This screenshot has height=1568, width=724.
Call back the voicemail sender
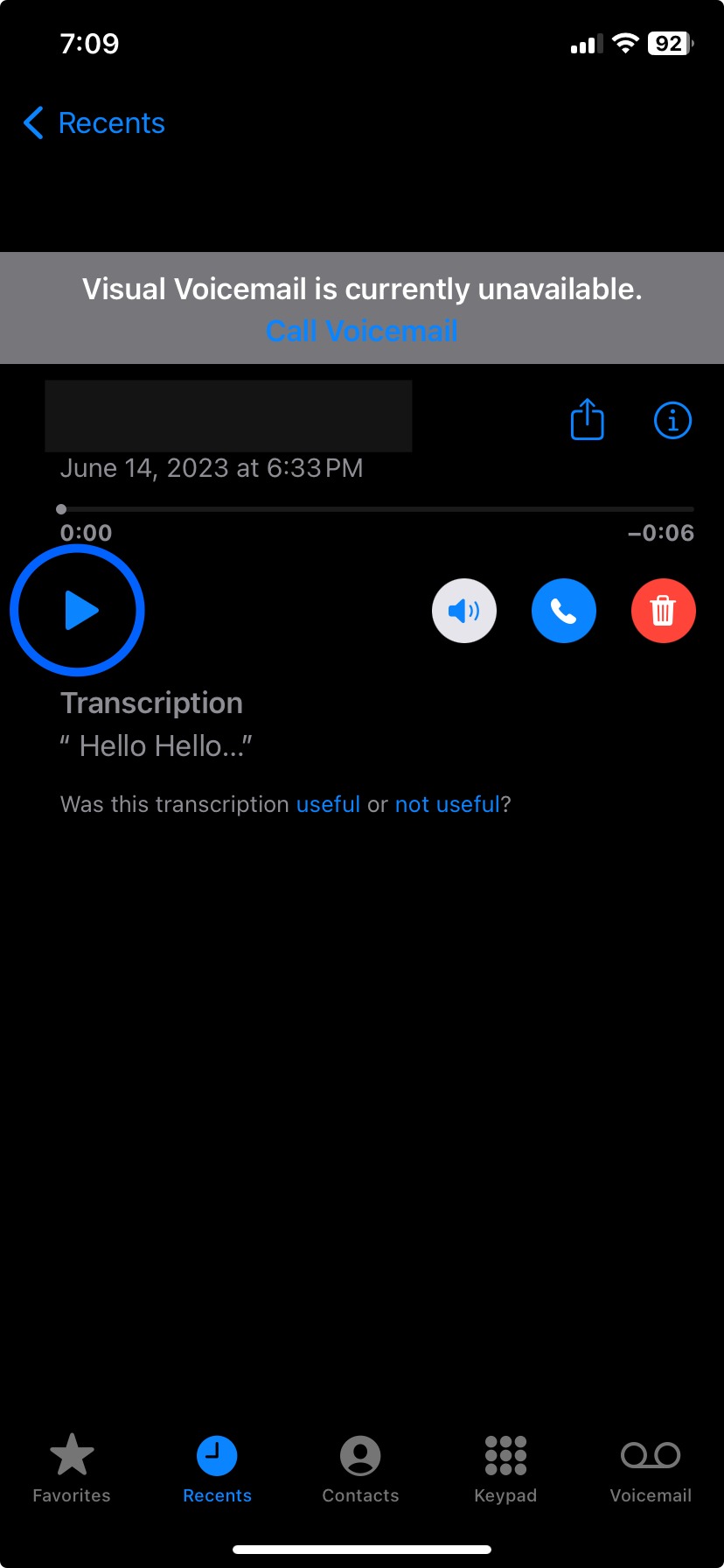pos(564,611)
